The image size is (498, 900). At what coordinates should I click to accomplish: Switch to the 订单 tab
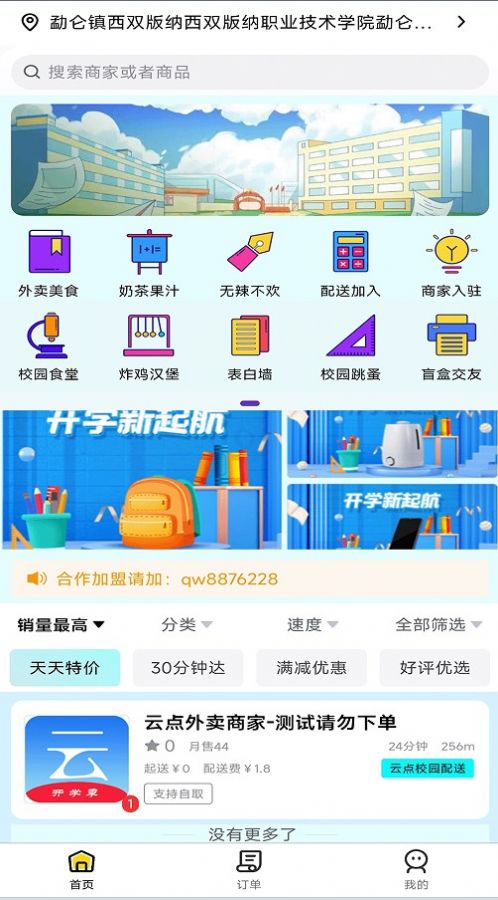249,870
